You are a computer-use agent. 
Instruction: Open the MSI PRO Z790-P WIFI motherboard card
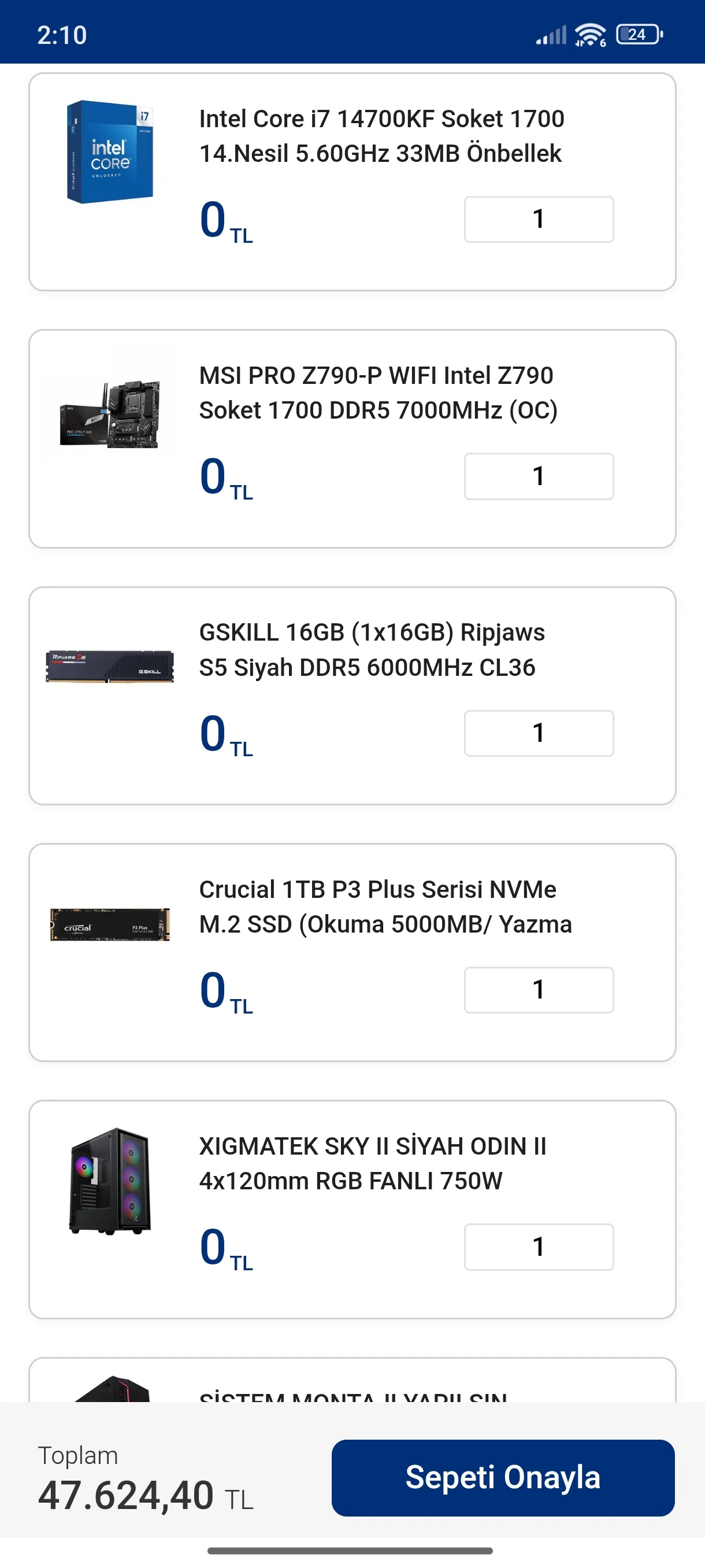(377, 393)
